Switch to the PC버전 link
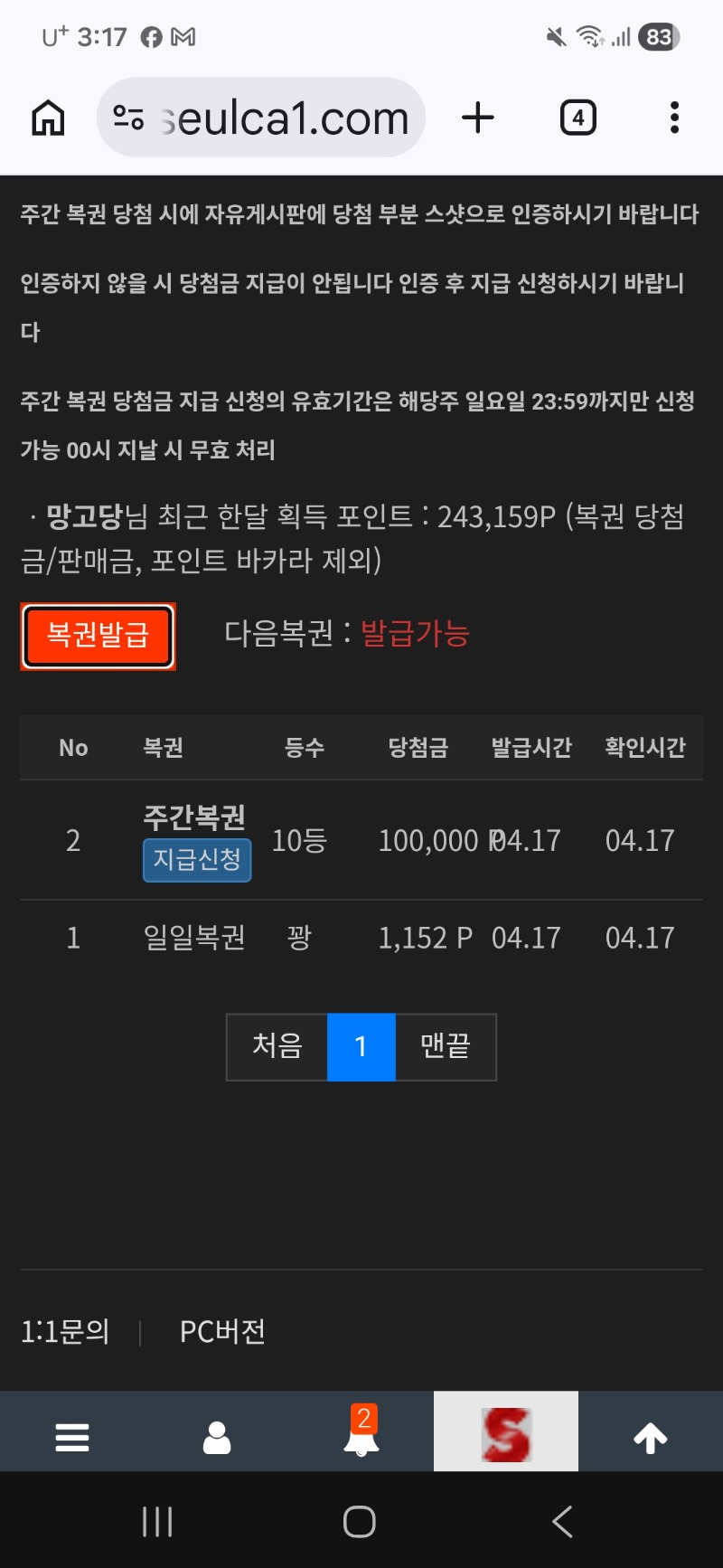Viewport: 723px width, 1568px height. [222, 1331]
